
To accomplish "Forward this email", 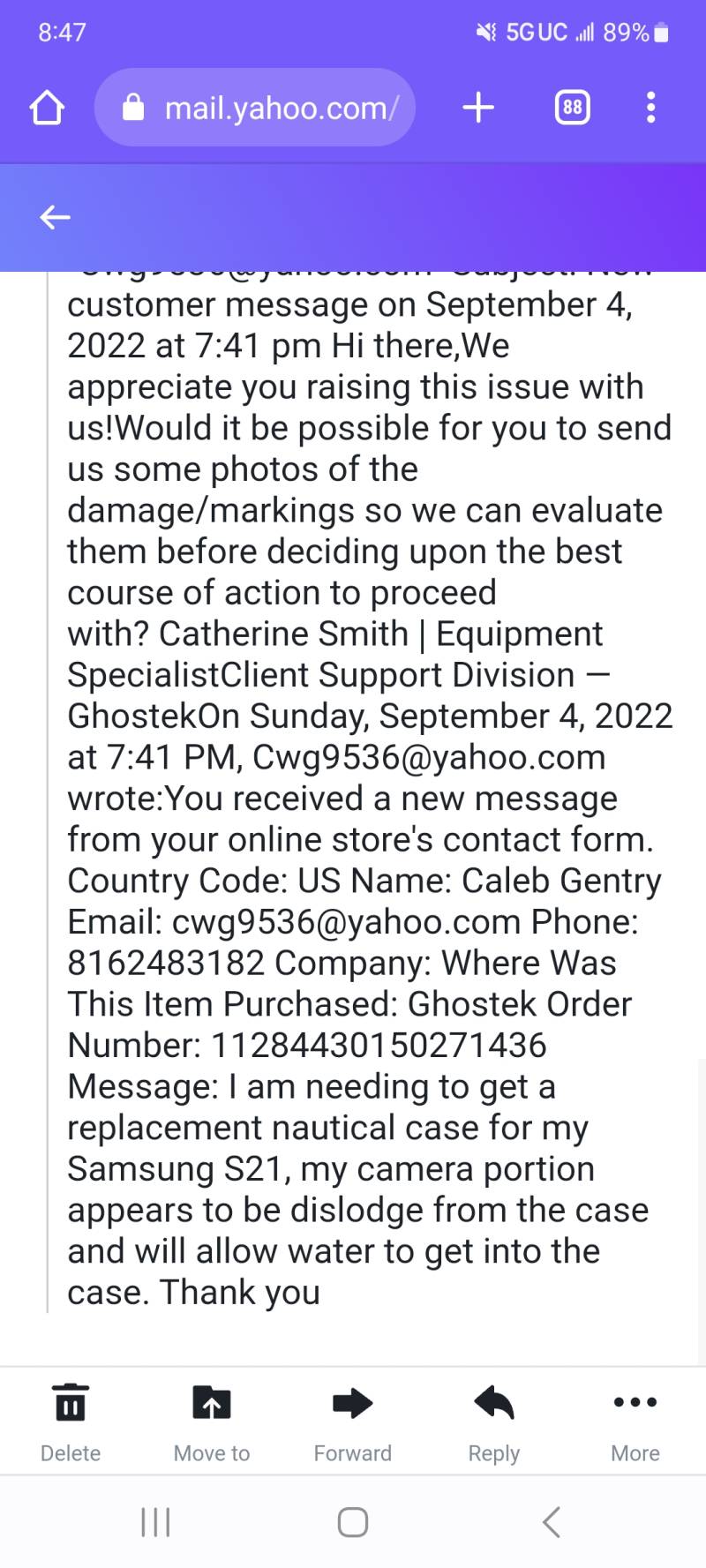I will (x=353, y=1422).
